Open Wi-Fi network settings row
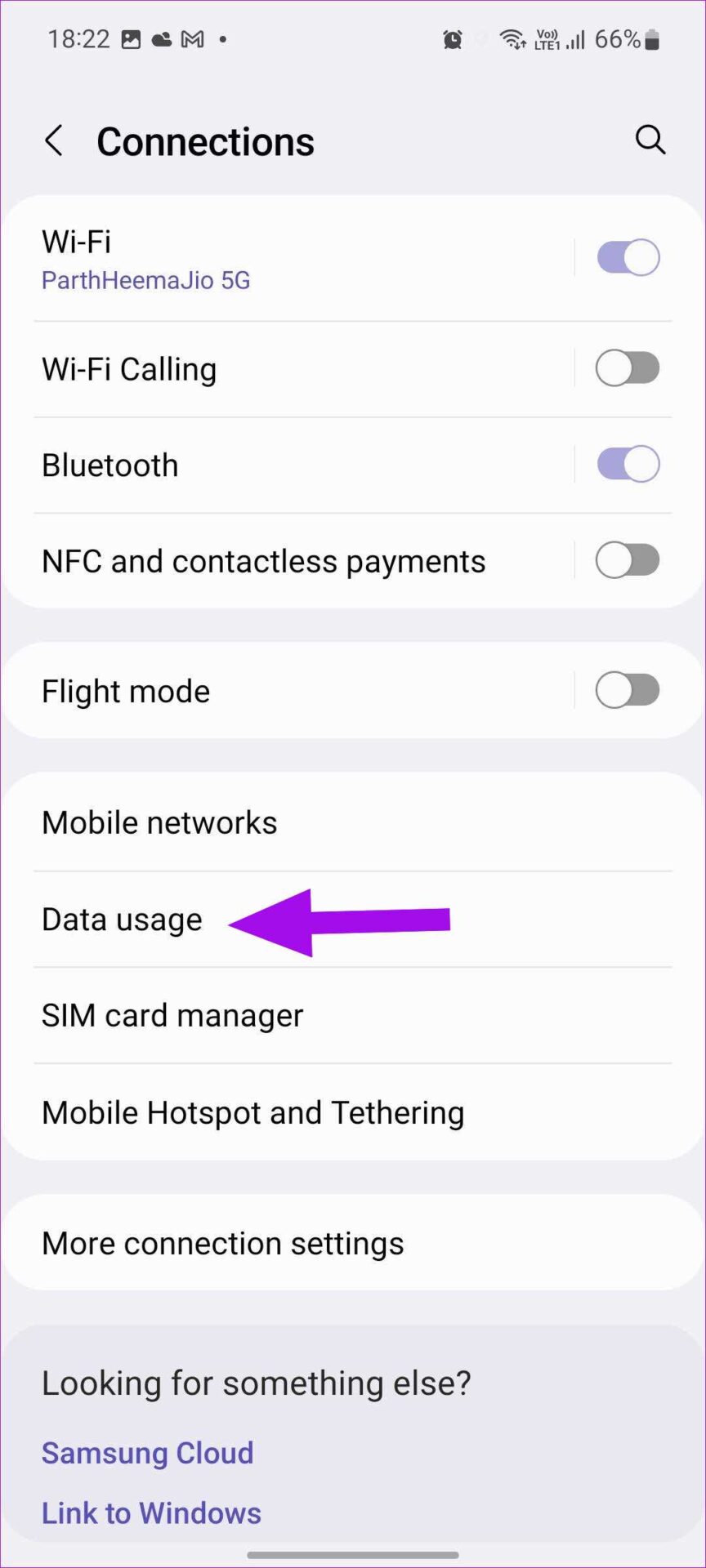Screen dimensions: 706x1568 pyautogui.click(x=302, y=259)
